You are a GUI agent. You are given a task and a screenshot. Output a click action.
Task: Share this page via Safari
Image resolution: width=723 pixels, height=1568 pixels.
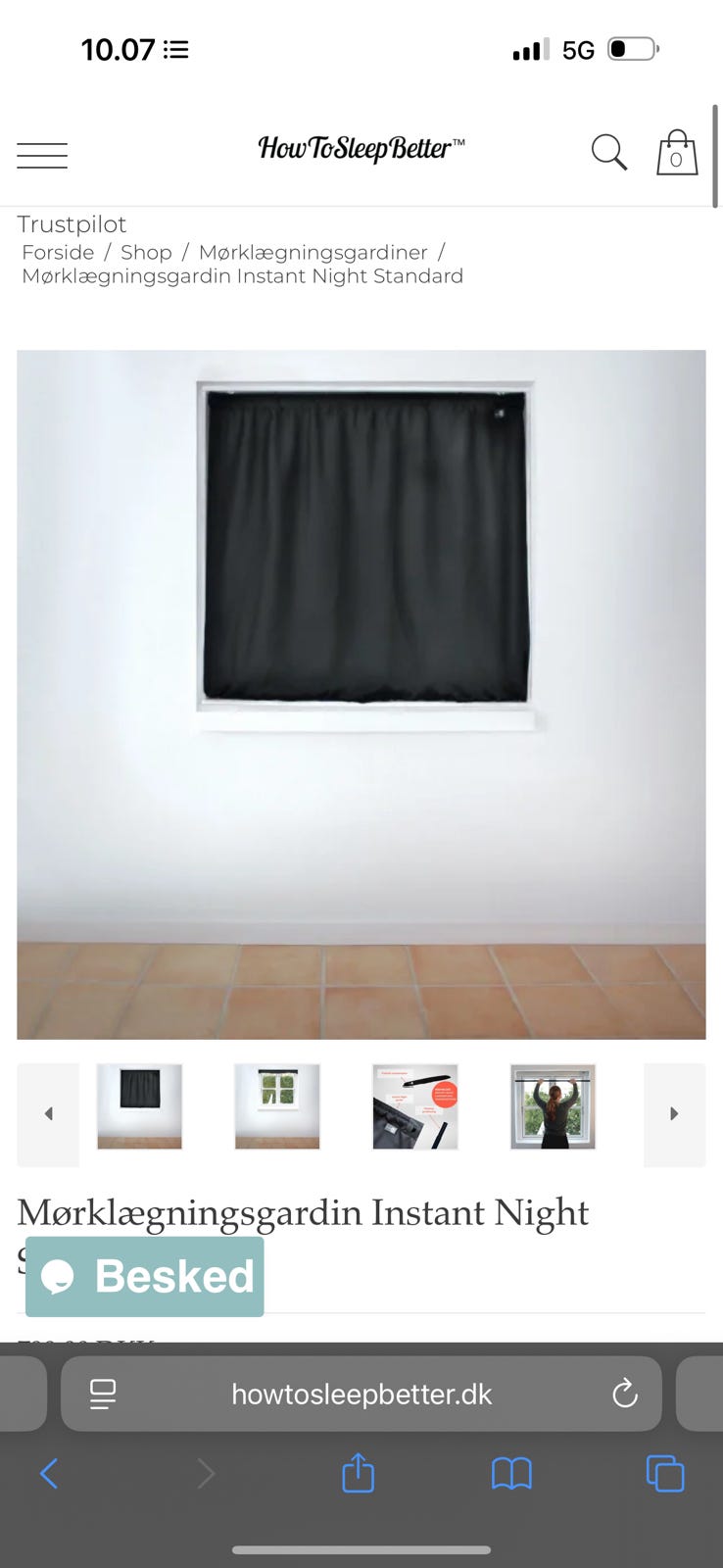click(x=358, y=1473)
